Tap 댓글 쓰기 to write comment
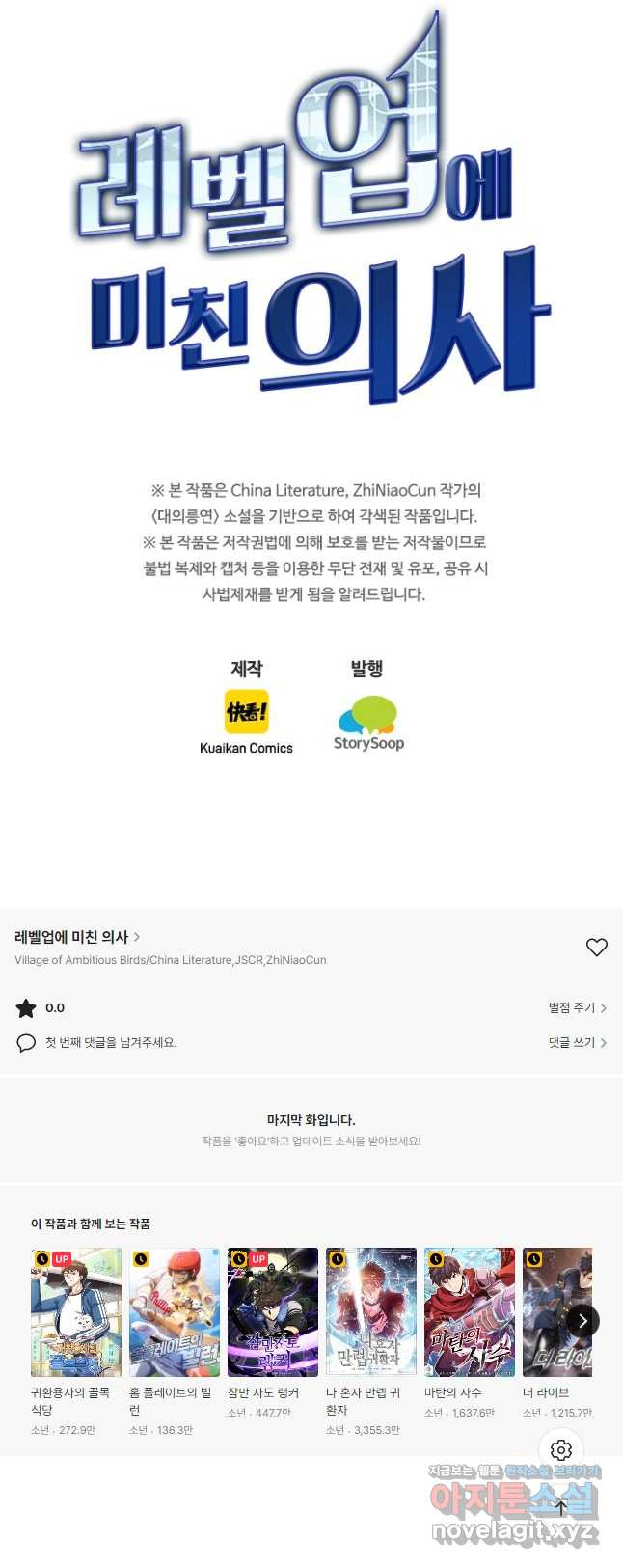The height and width of the screenshot is (1568, 623). [x=577, y=1042]
